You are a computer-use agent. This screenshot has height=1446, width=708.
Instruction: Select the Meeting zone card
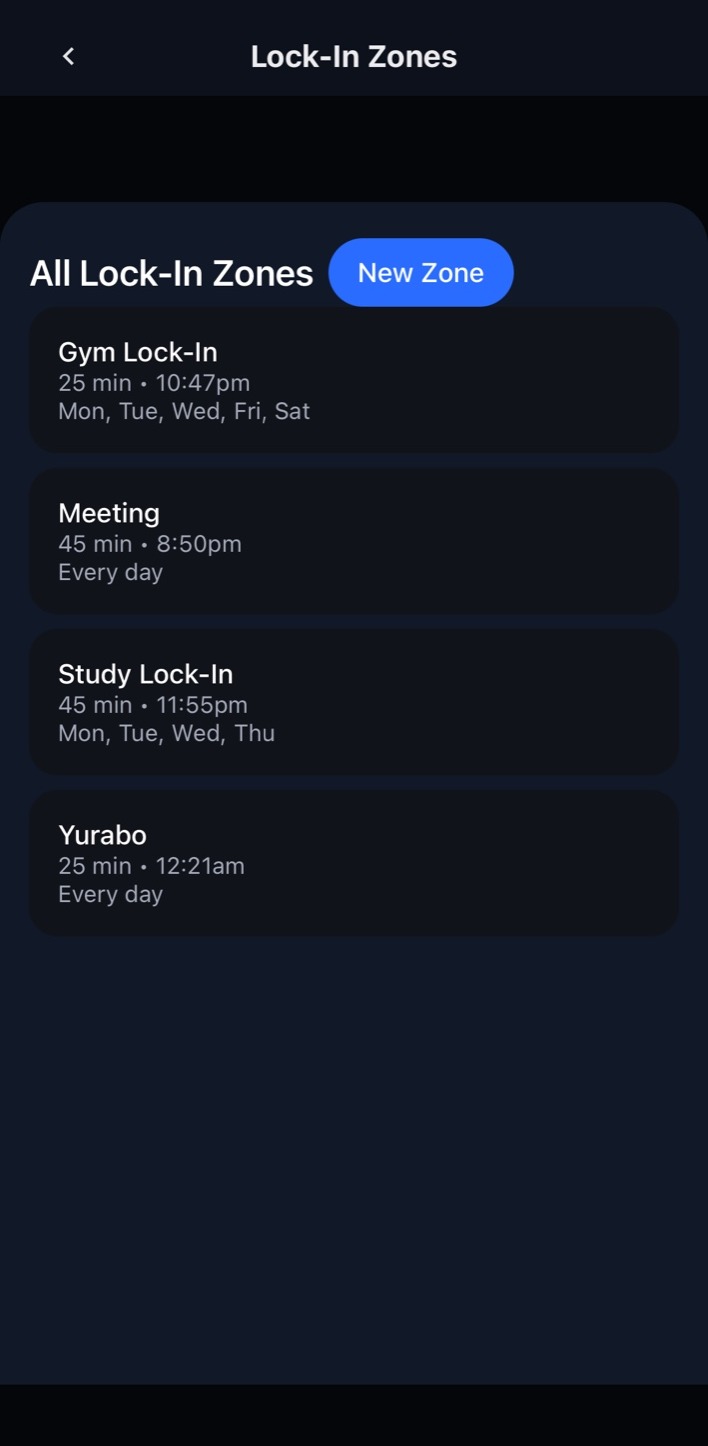pyautogui.click(x=353, y=542)
